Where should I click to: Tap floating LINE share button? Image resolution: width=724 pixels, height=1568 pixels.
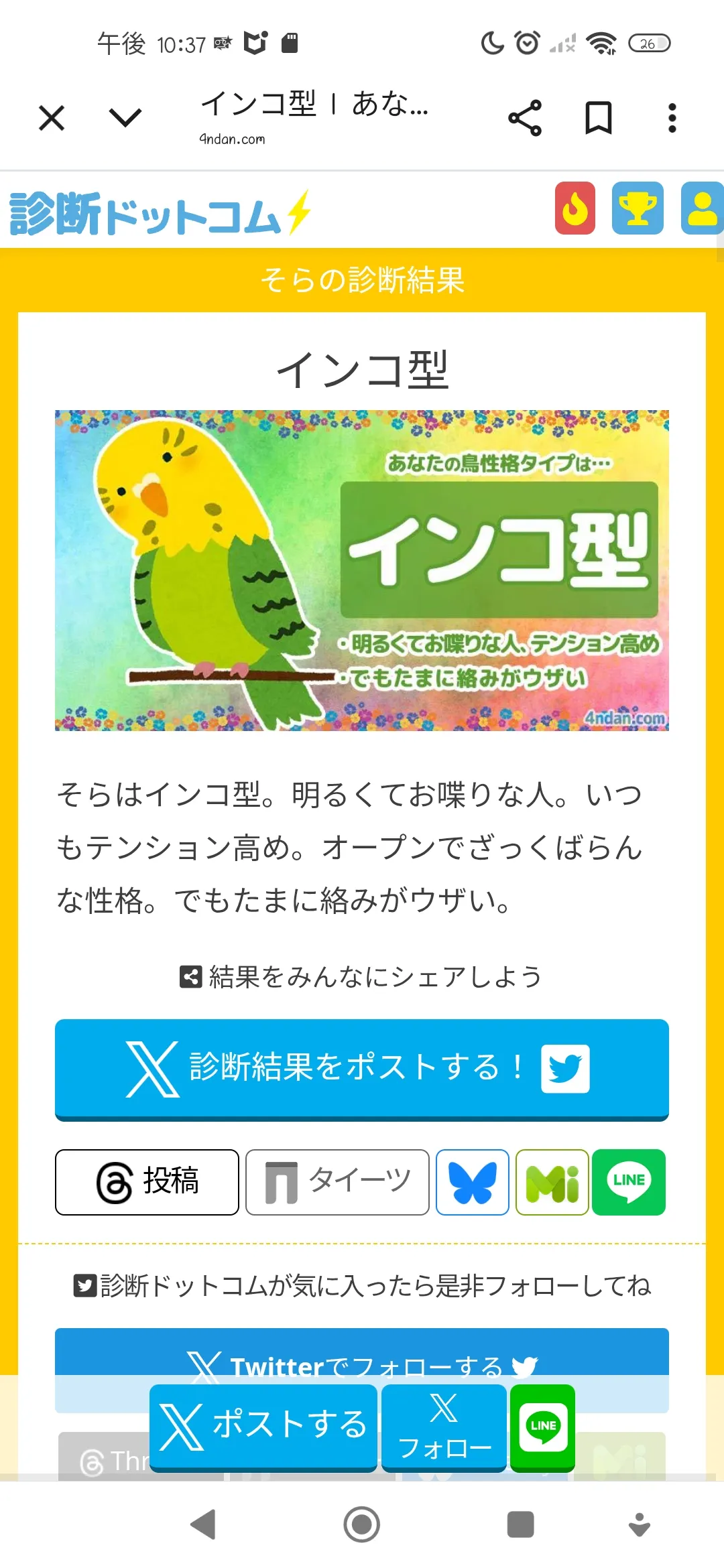pyautogui.click(x=542, y=1426)
